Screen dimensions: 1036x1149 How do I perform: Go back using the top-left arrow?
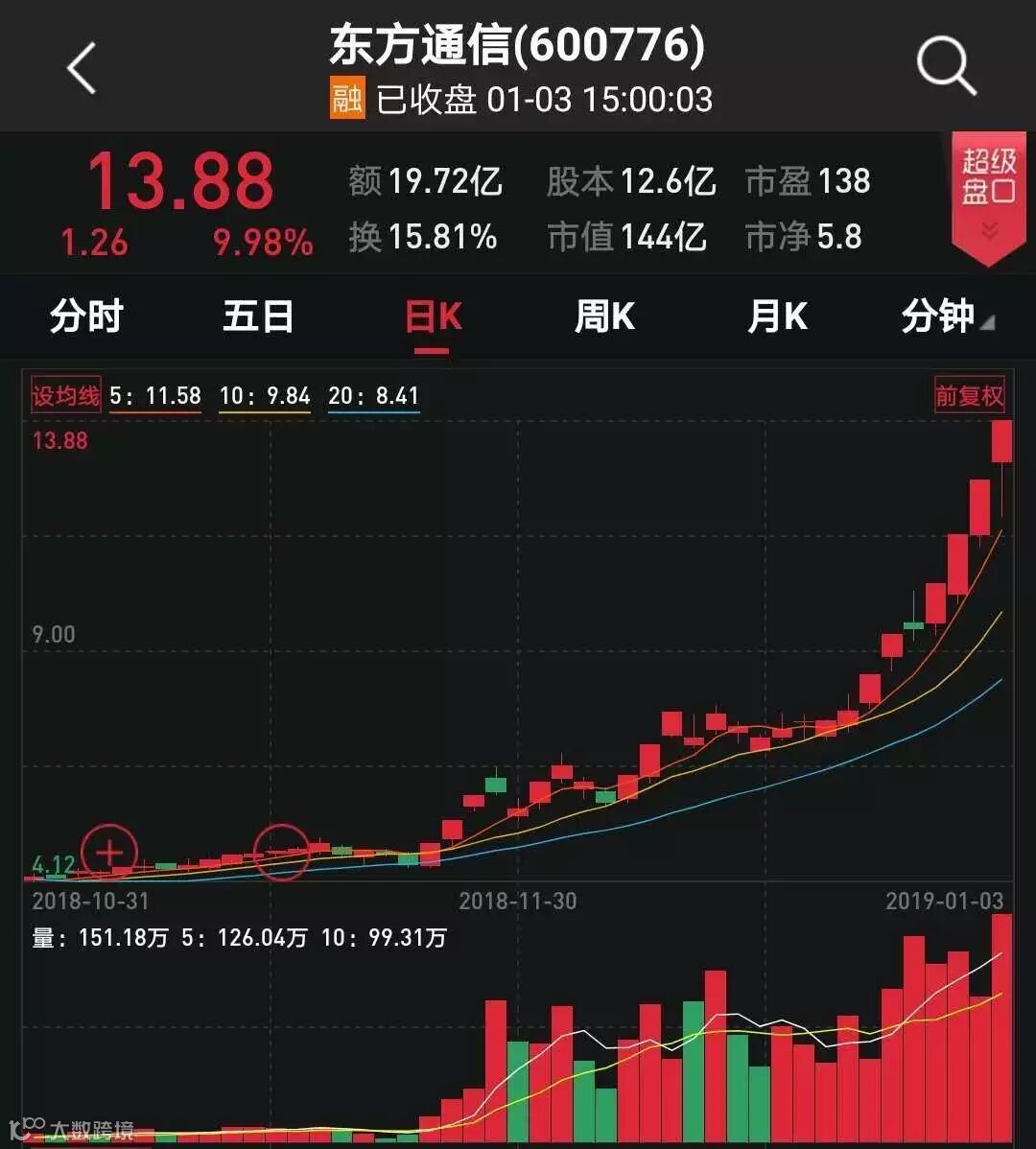coord(82,69)
